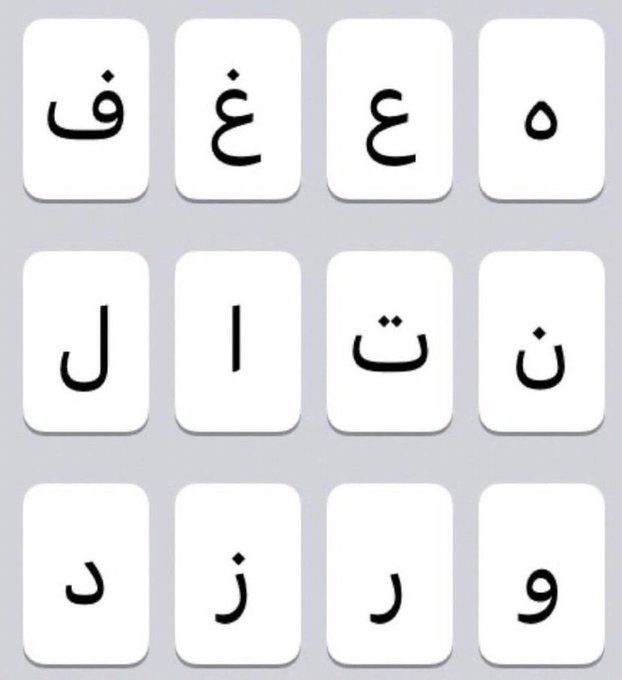Image resolution: width=622 pixels, height=680 pixels.
Task: Hit the ه (Ha) key
Action: pos(541,108)
